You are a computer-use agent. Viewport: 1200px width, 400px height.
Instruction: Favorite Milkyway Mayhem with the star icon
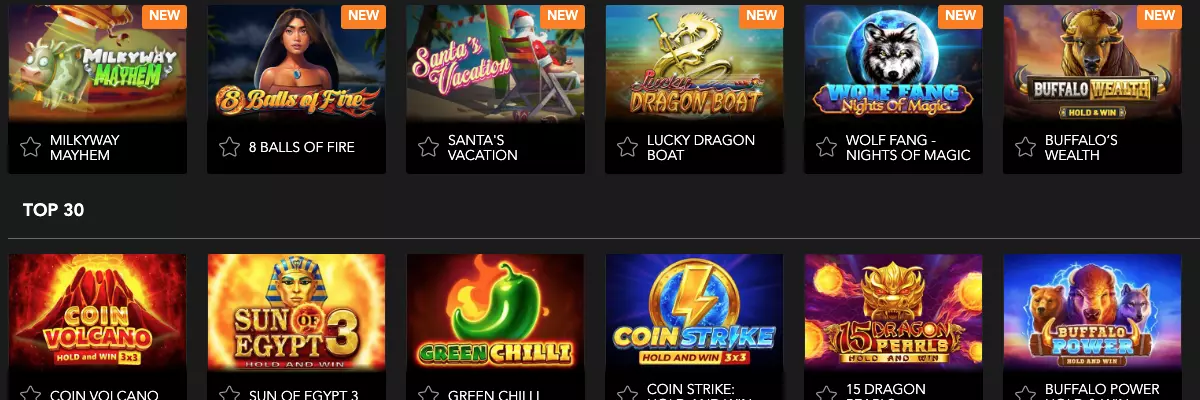point(30,147)
